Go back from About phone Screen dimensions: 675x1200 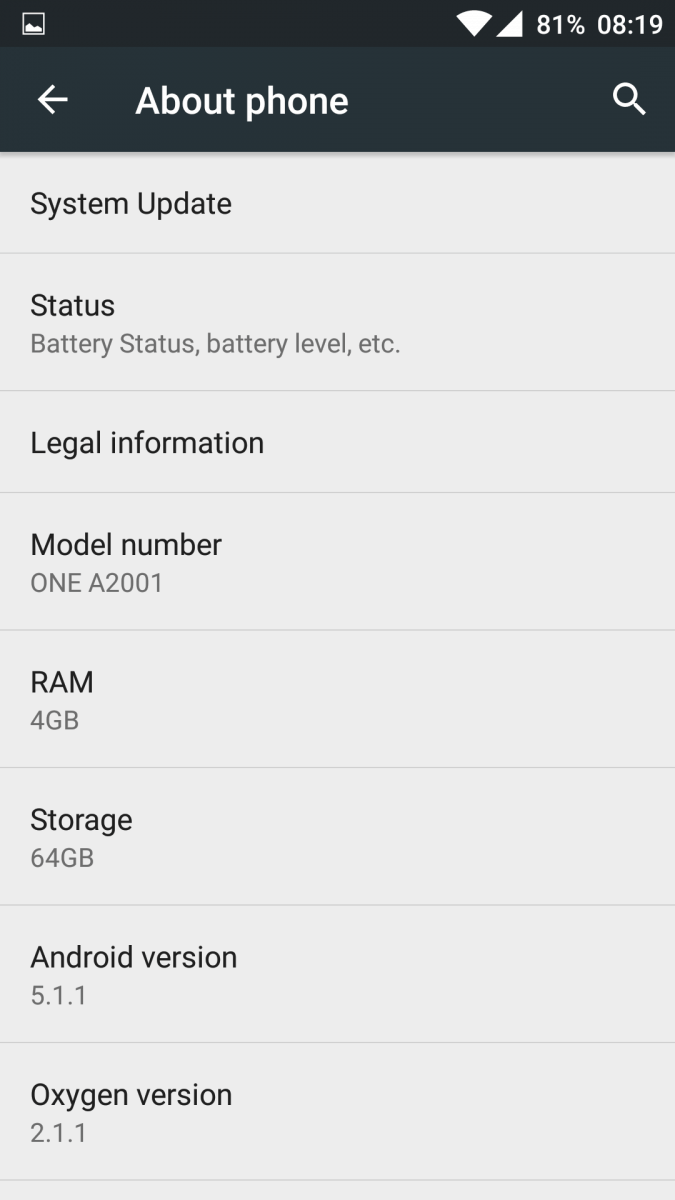coord(52,100)
